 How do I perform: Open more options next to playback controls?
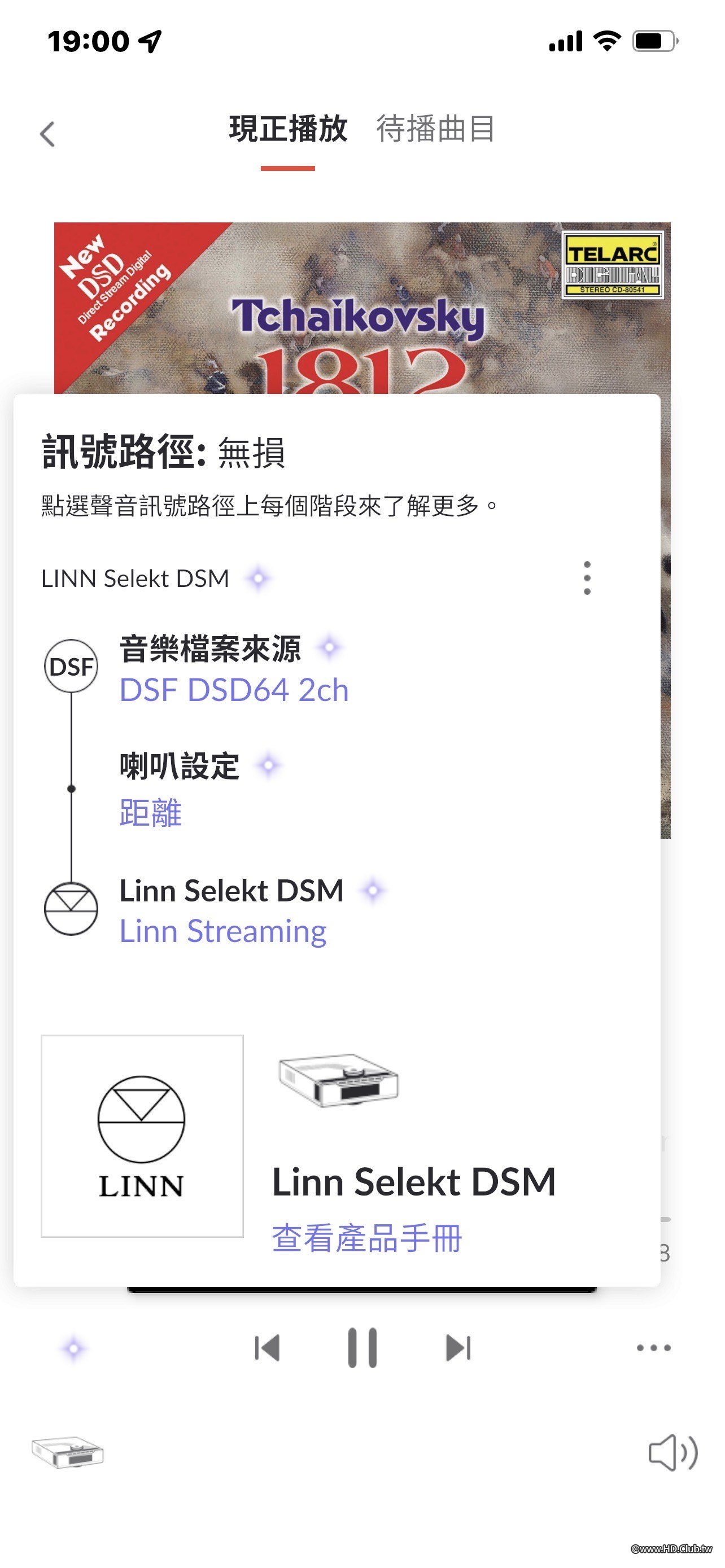pos(653,1348)
